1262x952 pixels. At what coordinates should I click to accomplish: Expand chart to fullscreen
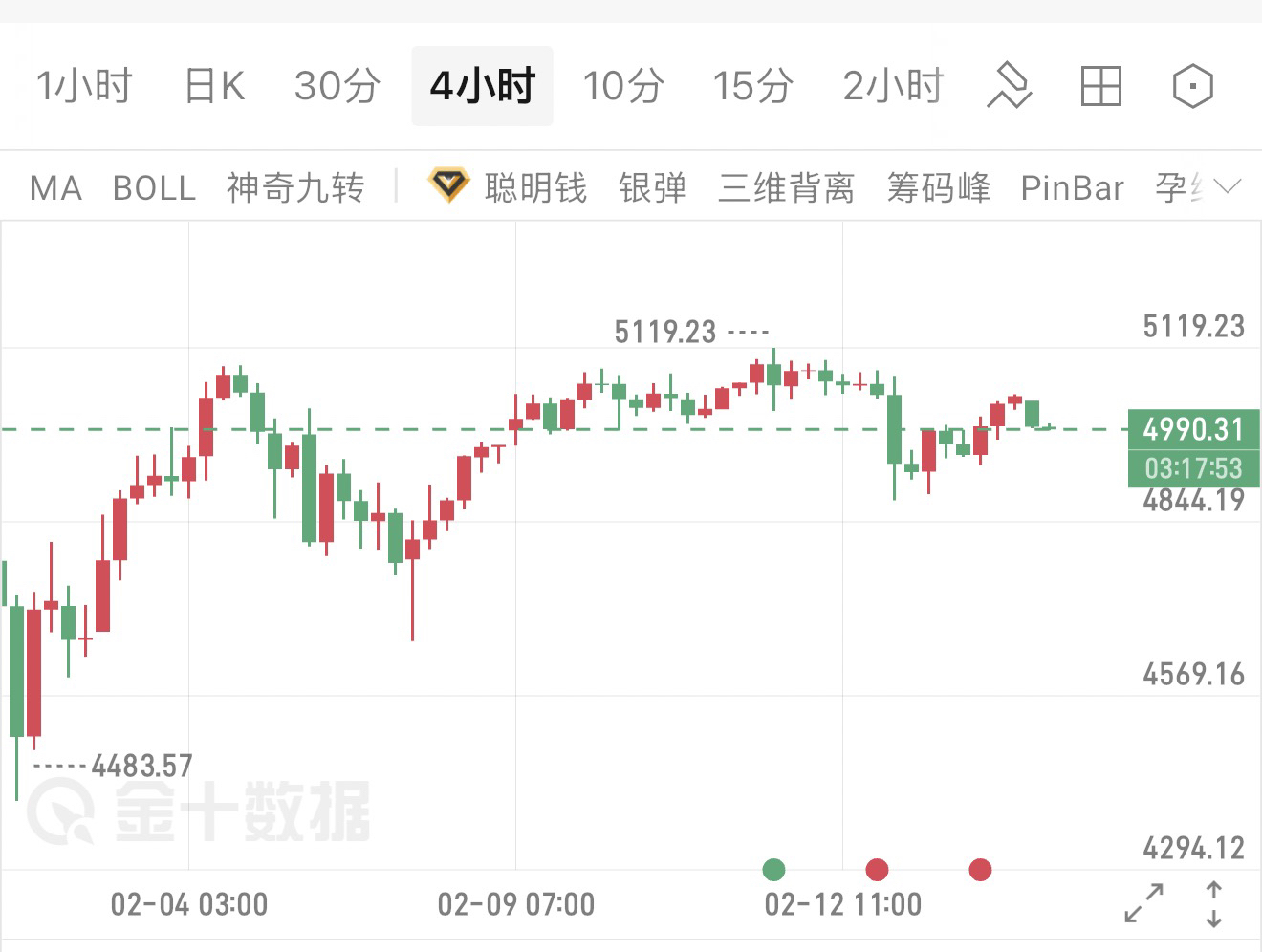[1143, 903]
